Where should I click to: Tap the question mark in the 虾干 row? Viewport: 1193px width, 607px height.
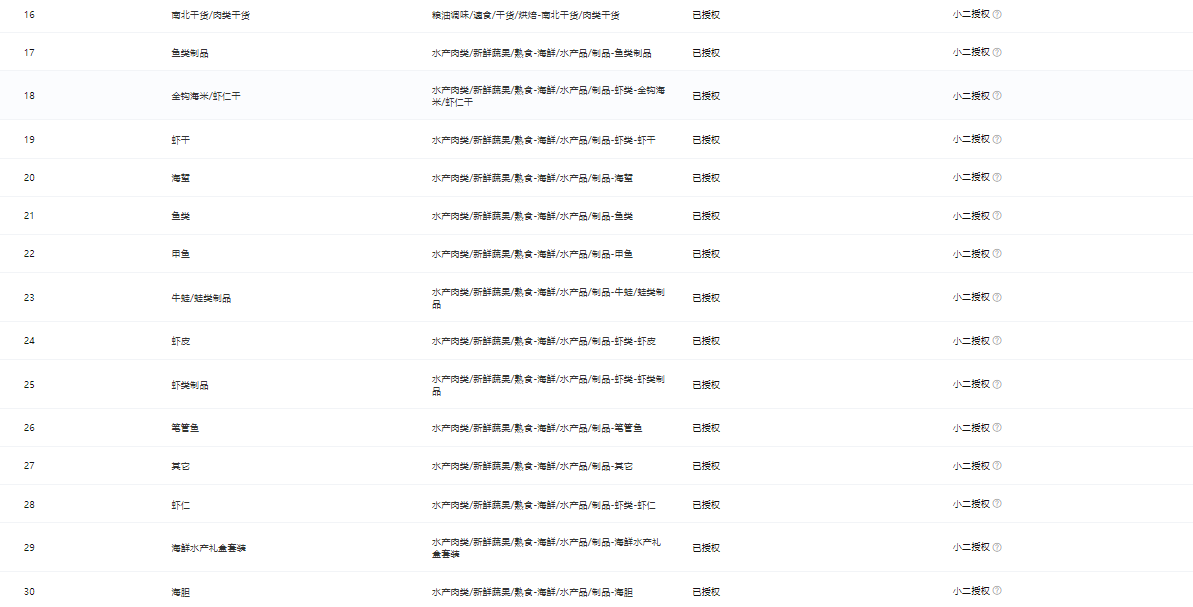(997, 139)
